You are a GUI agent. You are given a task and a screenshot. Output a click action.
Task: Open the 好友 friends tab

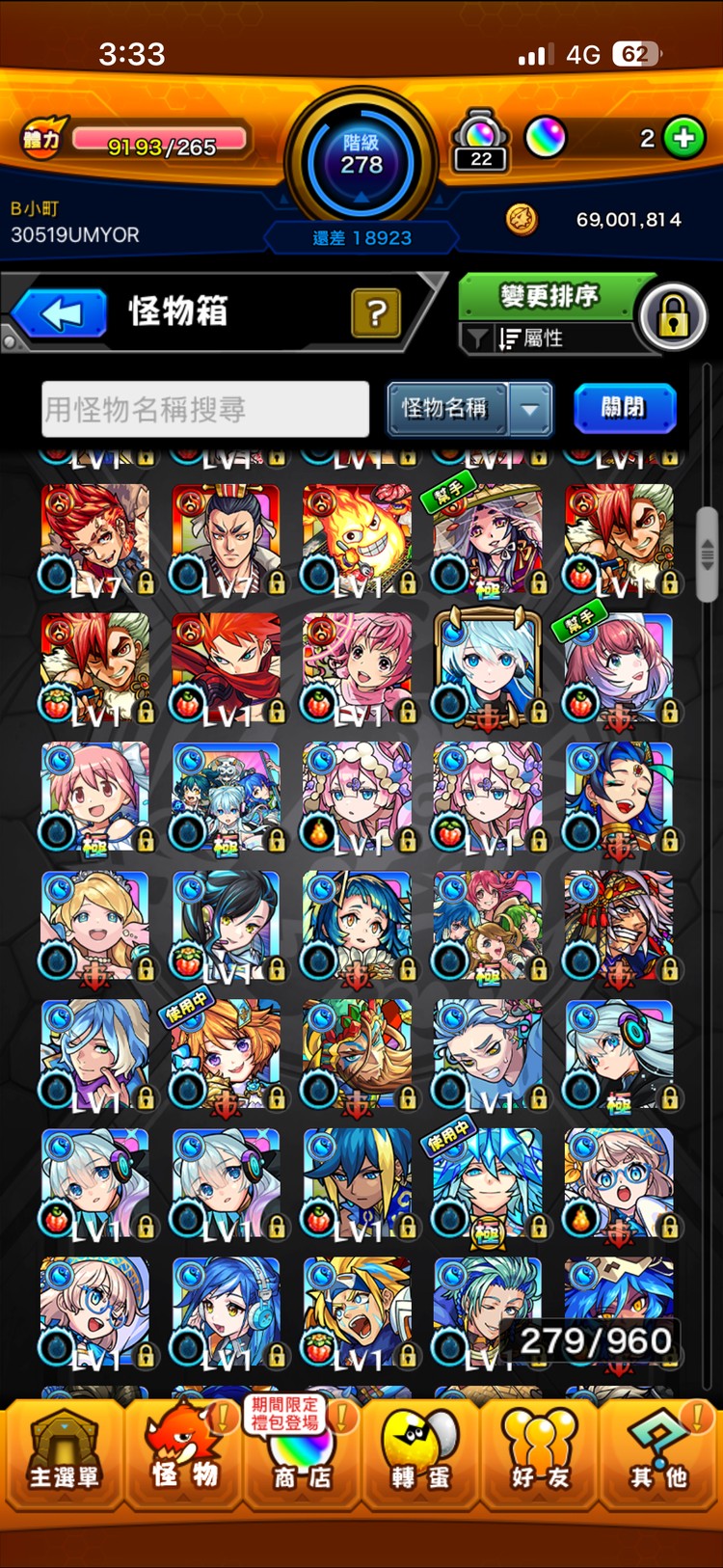coord(539,1452)
